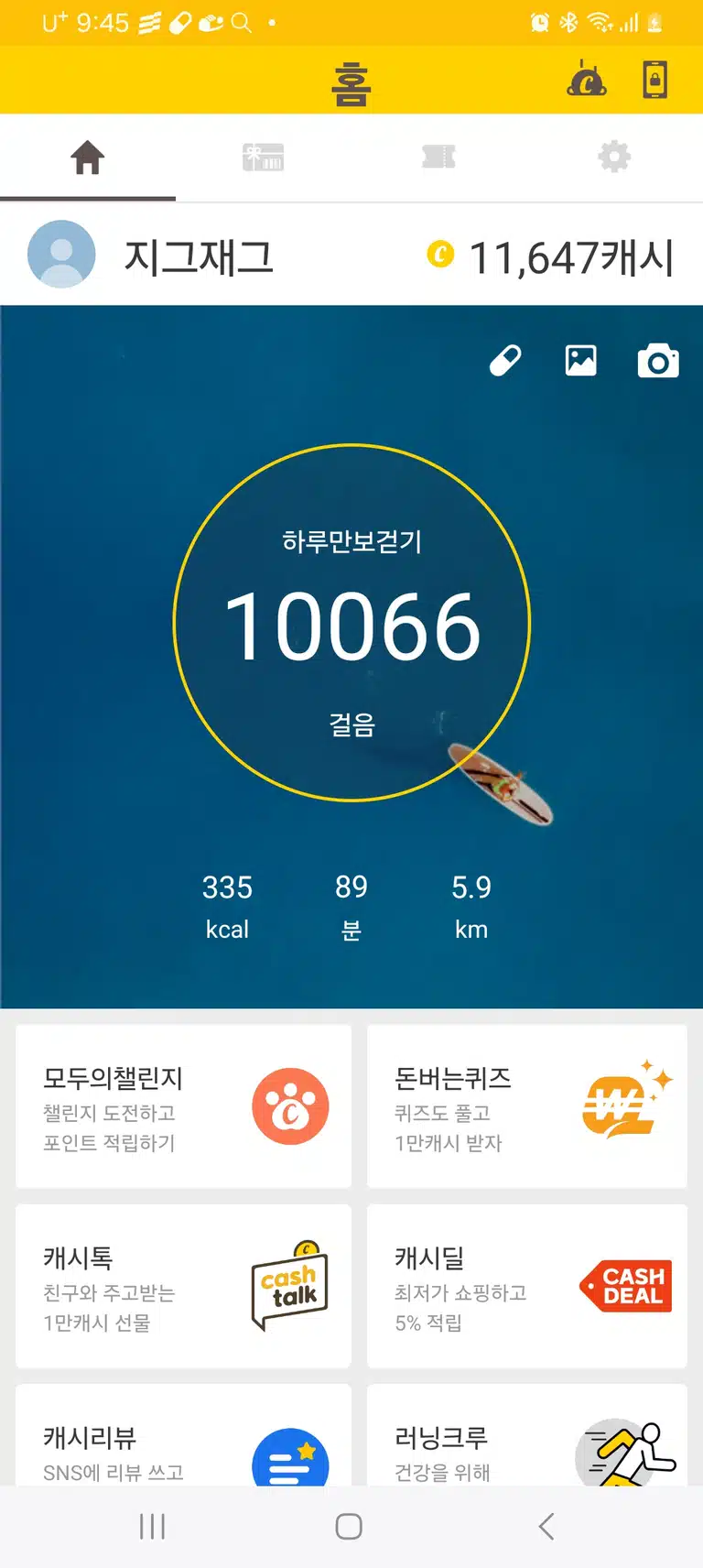Open the 모두의챌린지 card
The height and width of the screenshot is (1568, 703).
183,1106
